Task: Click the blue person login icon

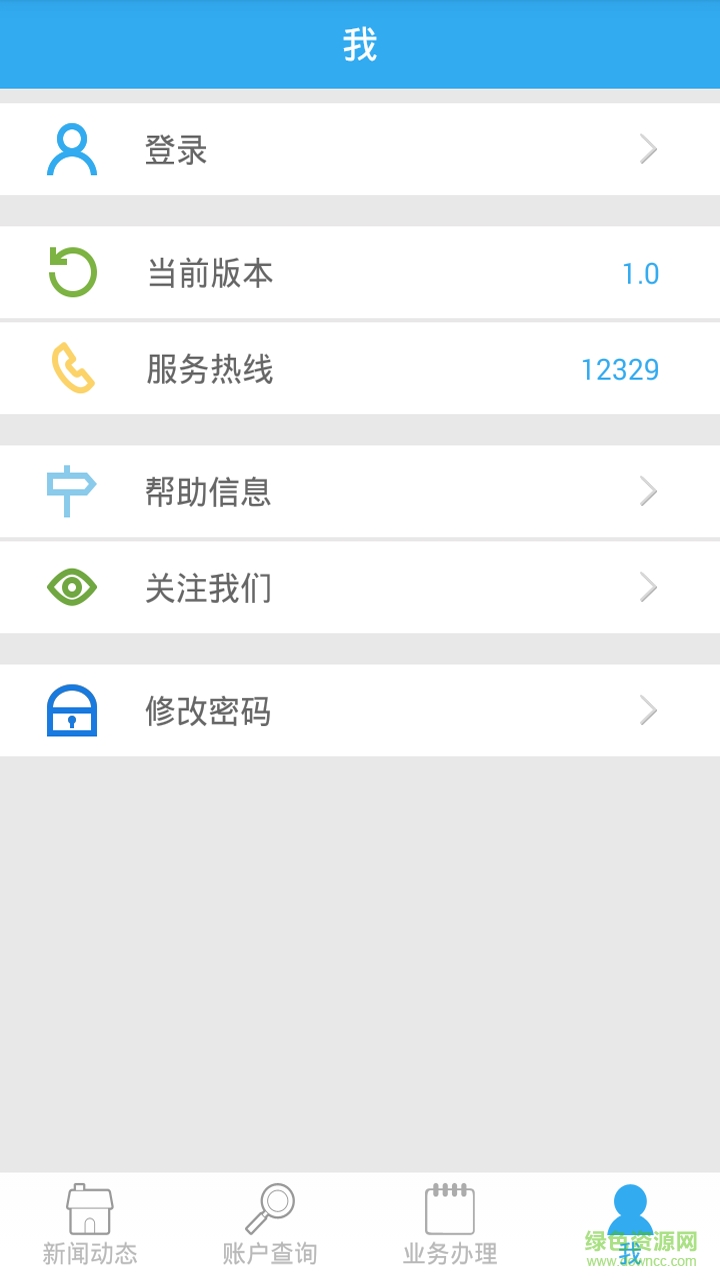Action: point(71,148)
